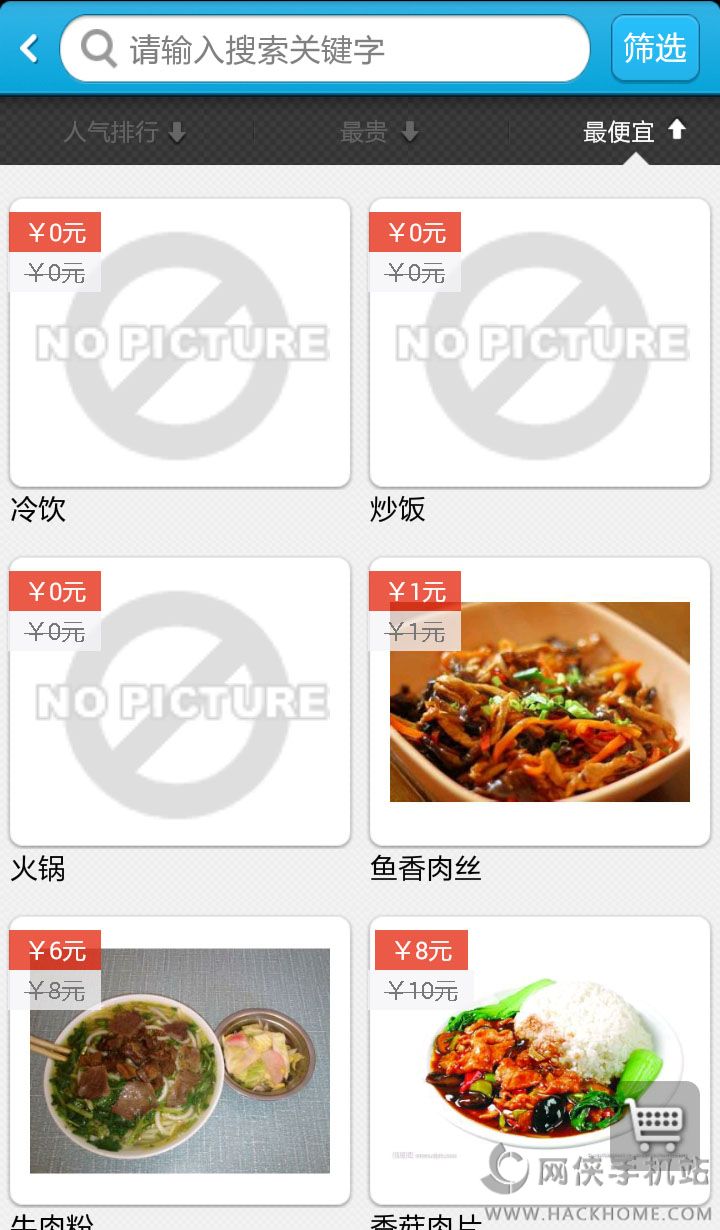The width and height of the screenshot is (720, 1230).
Task: Select the 最便宜 cheapest sort tab
Action: (x=634, y=132)
